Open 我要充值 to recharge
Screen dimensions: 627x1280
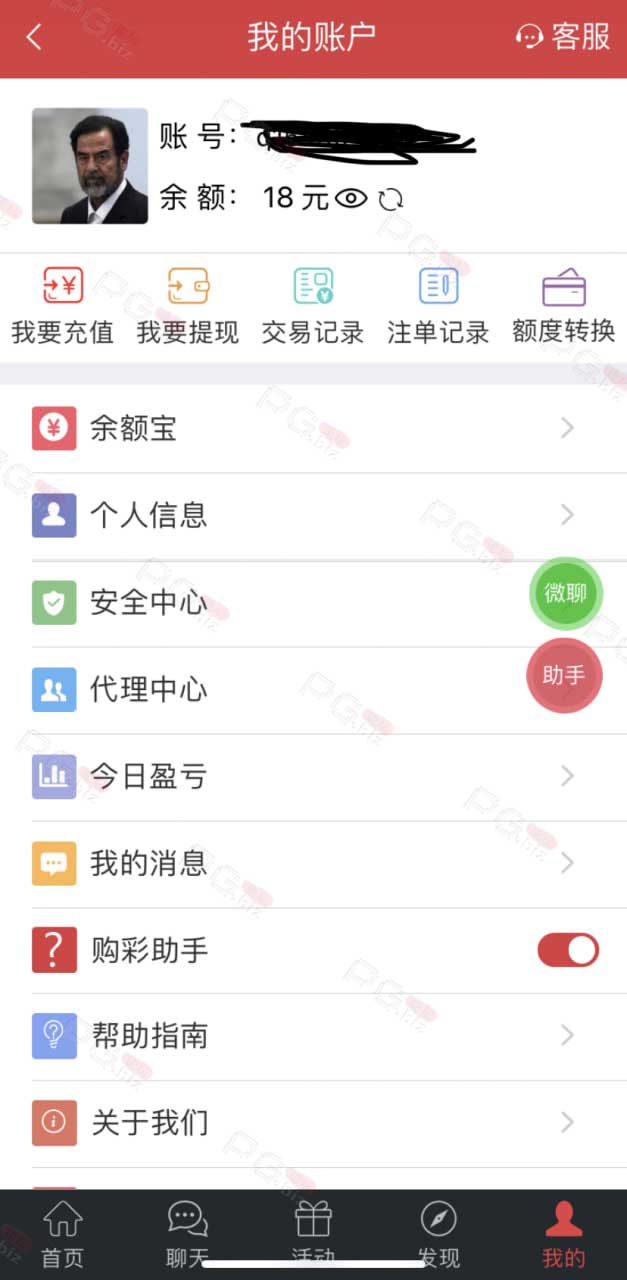pyautogui.click(x=62, y=306)
